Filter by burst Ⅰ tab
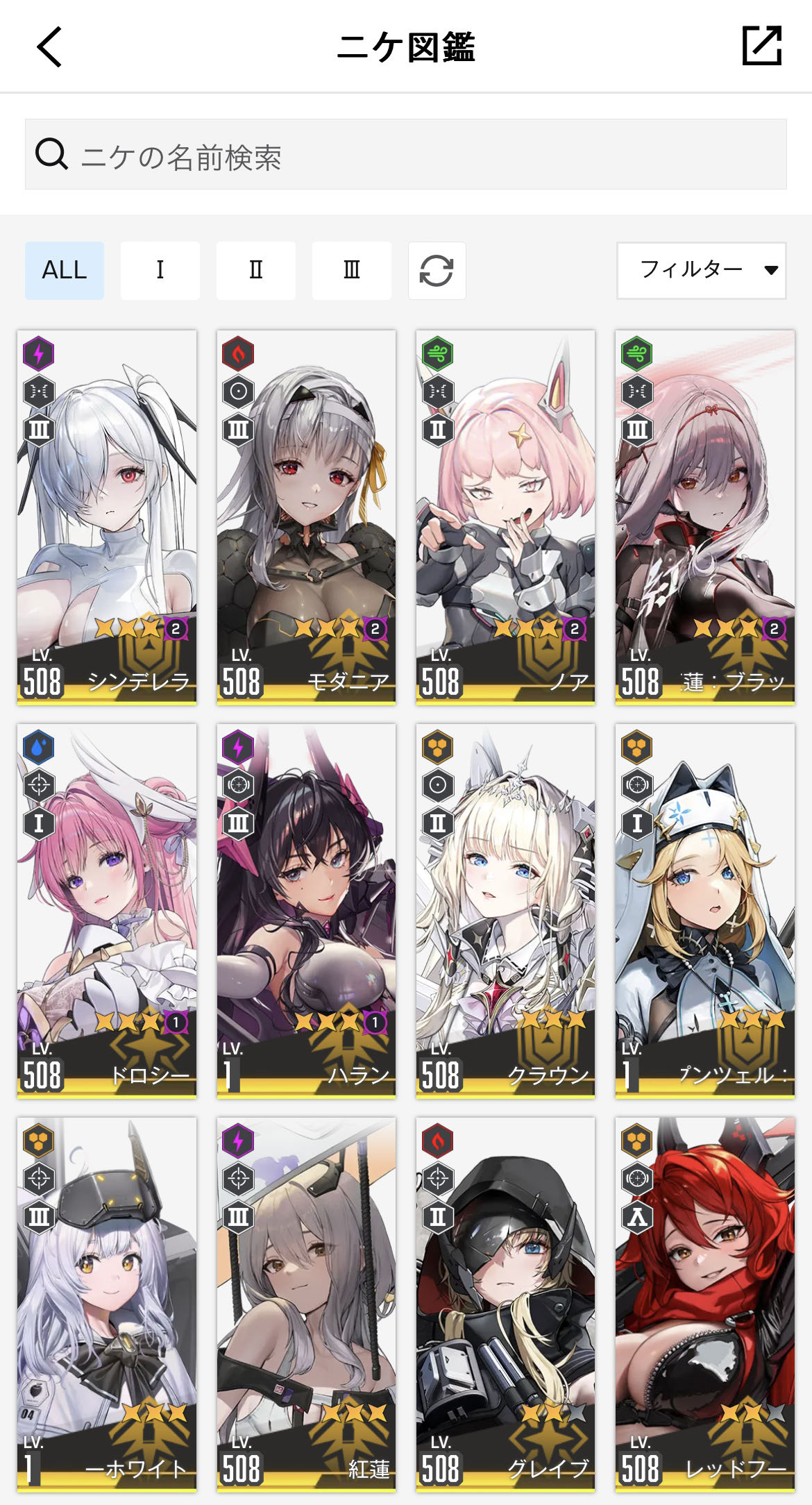Image resolution: width=812 pixels, height=1505 pixels. [160, 270]
